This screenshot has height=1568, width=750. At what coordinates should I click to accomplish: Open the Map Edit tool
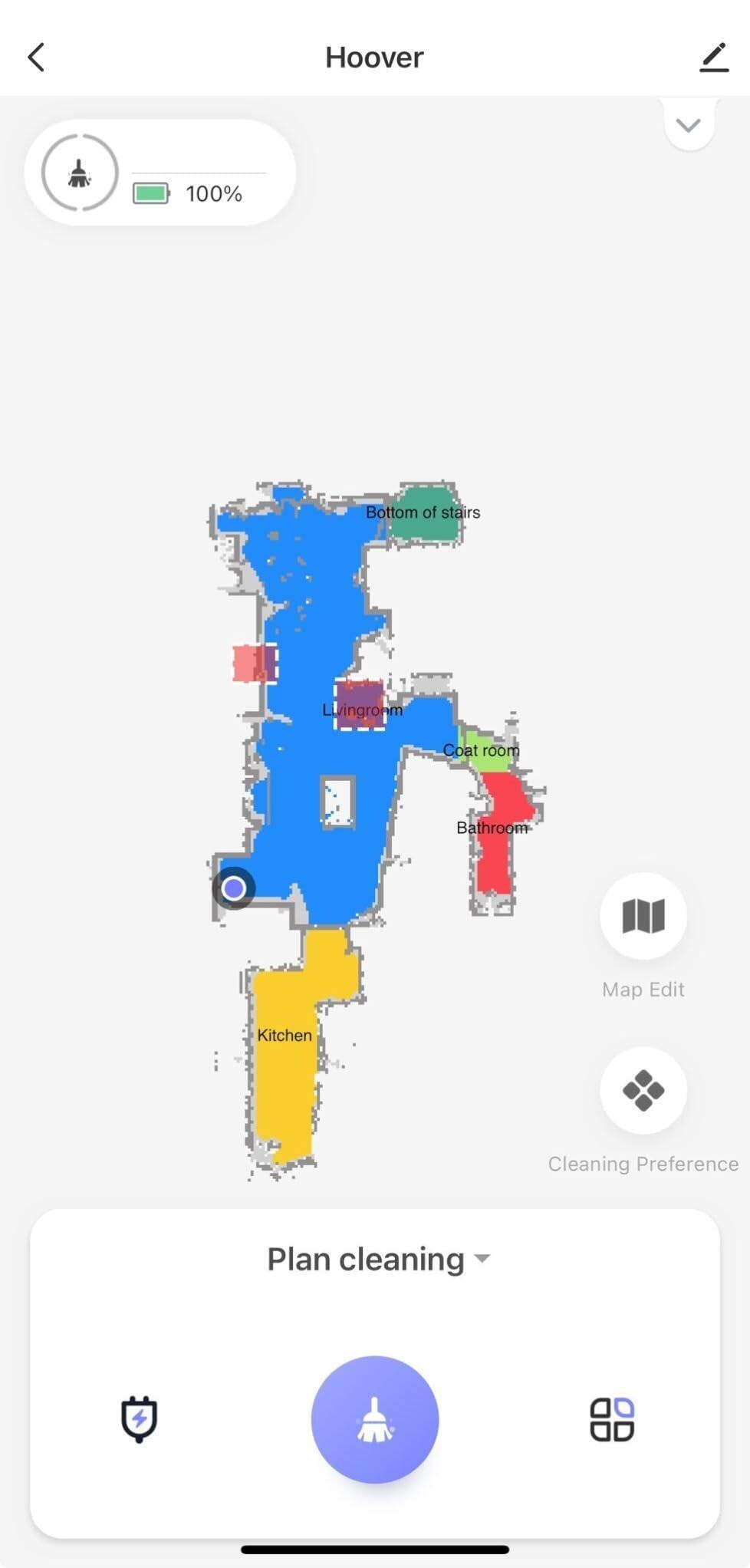click(x=643, y=916)
